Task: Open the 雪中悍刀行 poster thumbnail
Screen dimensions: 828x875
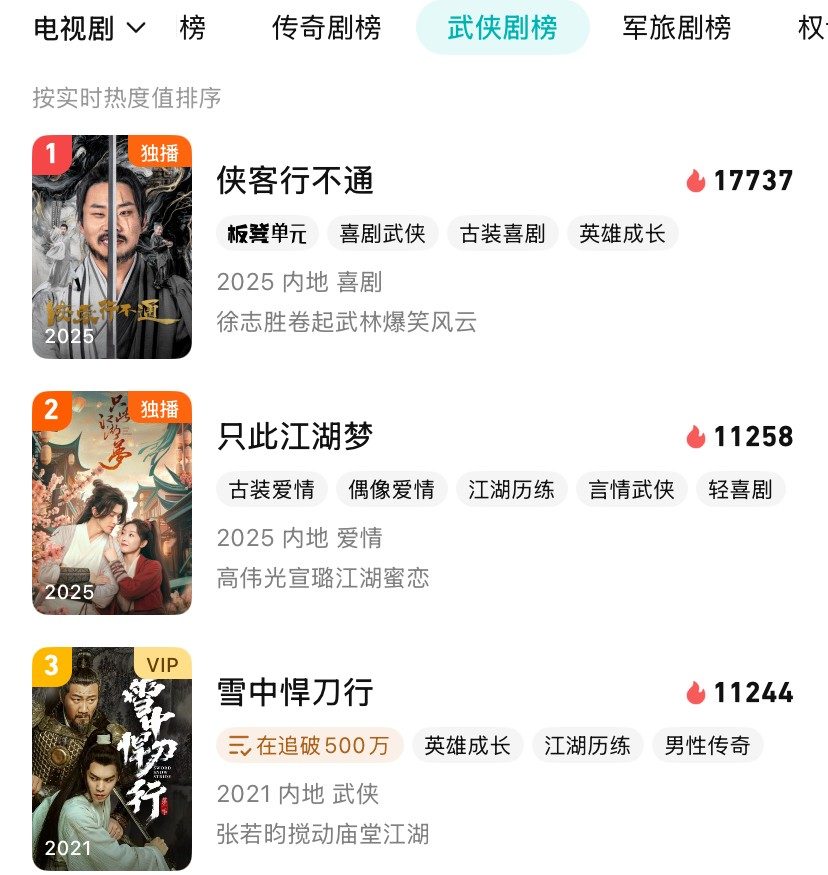Action: [112, 759]
